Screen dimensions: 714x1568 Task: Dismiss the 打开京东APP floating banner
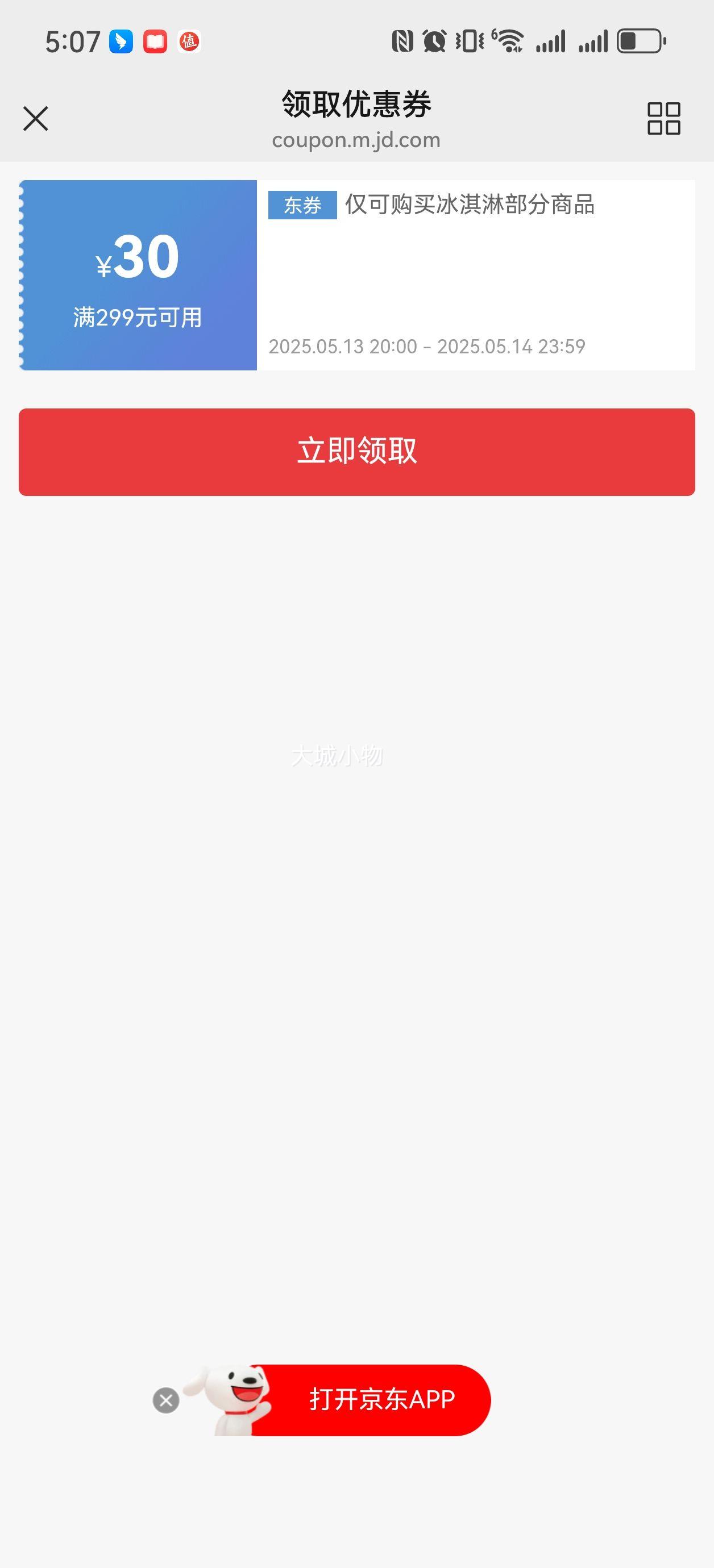[x=165, y=1400]
